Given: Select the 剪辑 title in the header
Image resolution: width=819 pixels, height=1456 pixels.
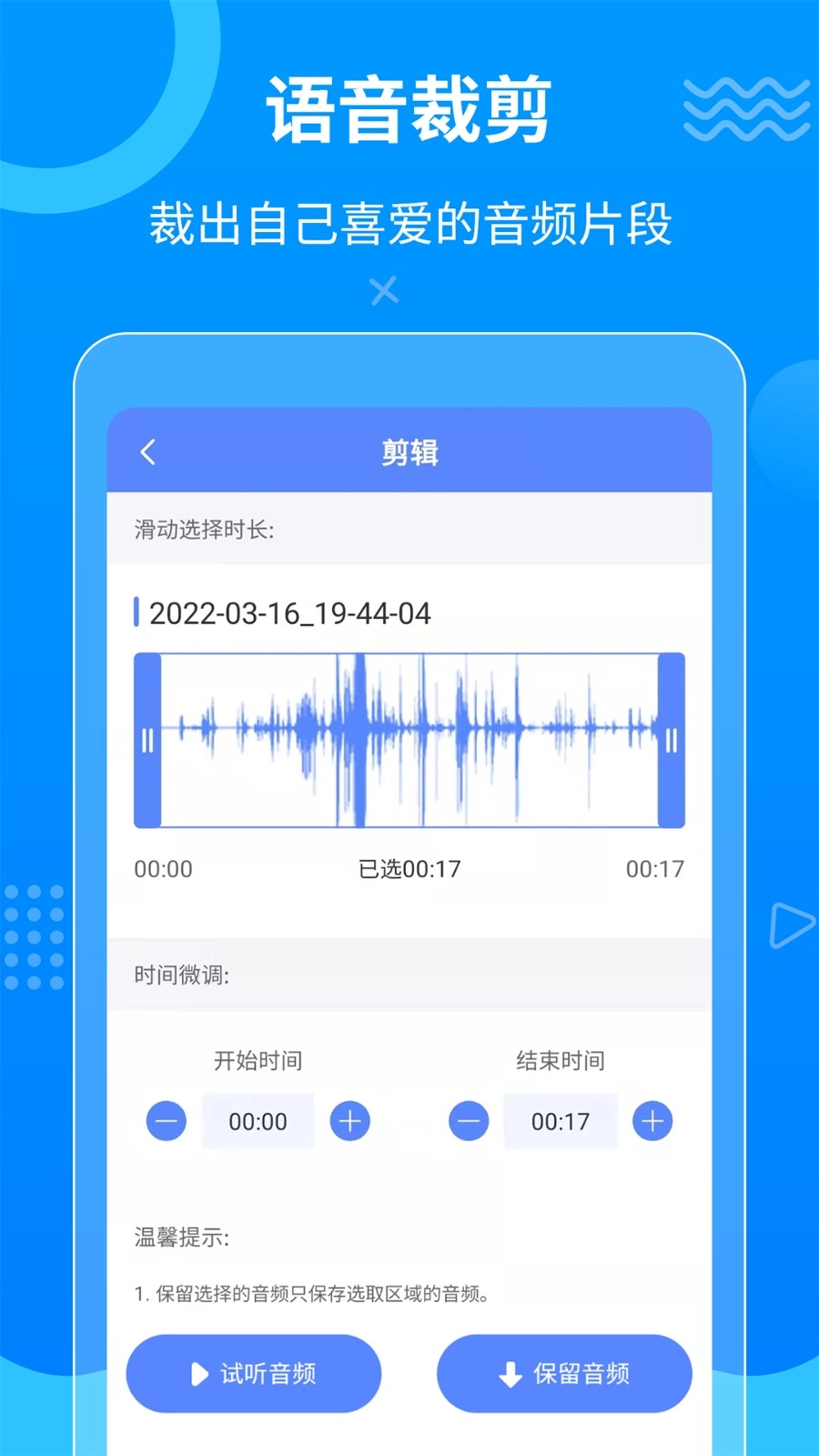Looking at the screenshot, I should click(409, 451).
